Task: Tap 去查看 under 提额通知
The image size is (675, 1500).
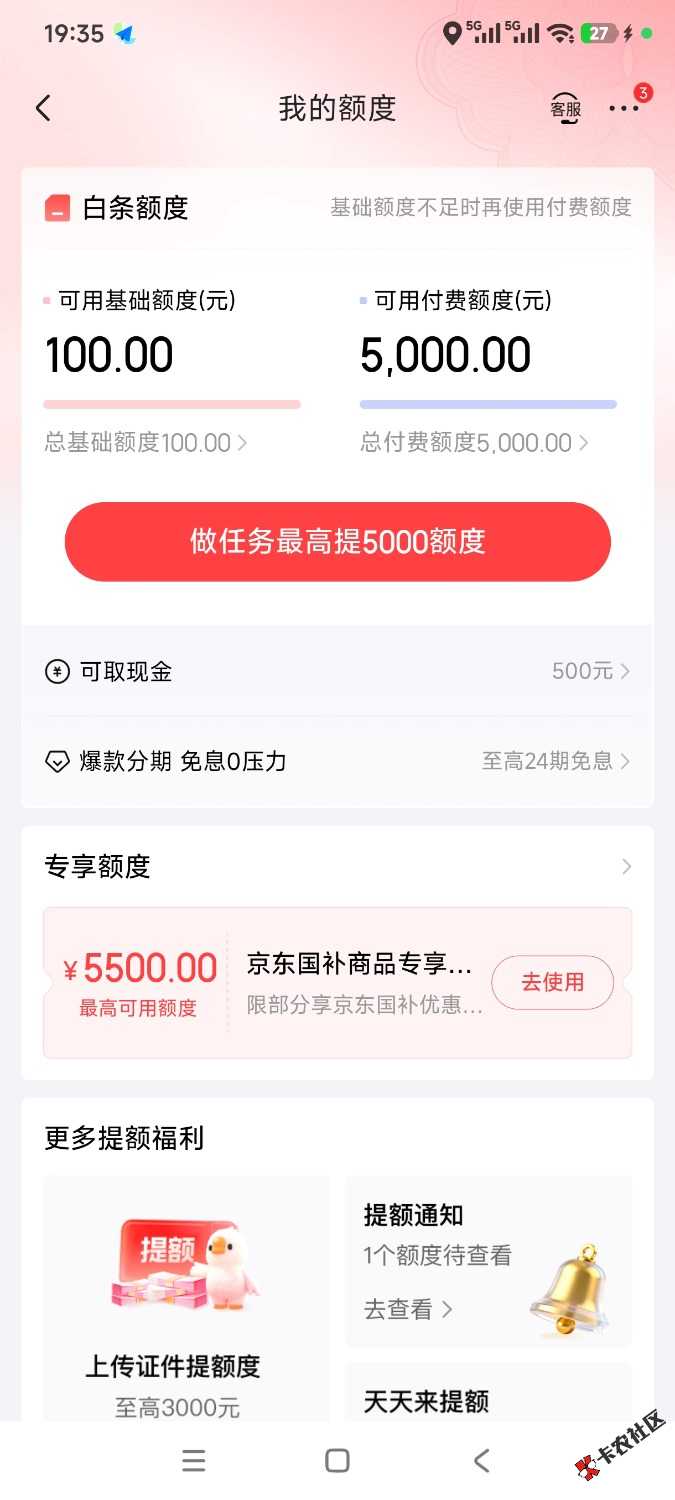Action: [x=408, y=1309]
